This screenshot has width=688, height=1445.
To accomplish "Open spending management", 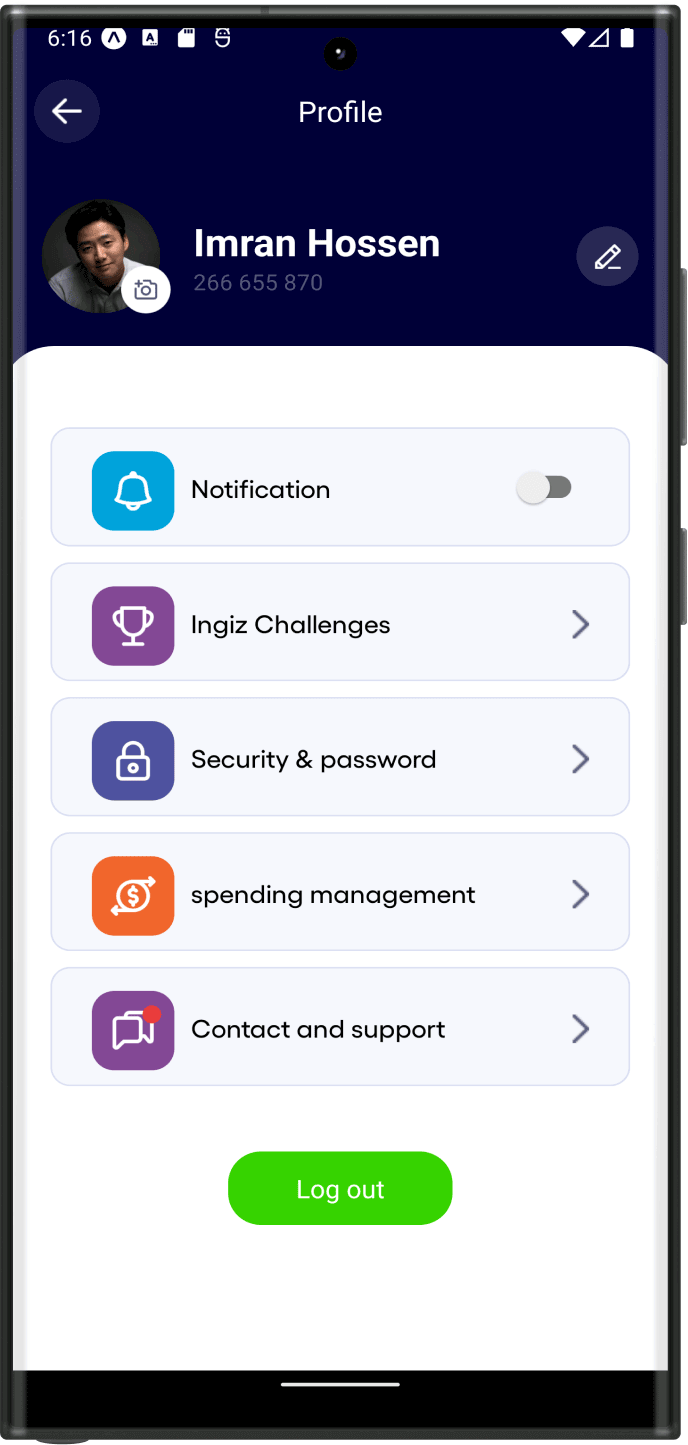I will coord(340,892).
